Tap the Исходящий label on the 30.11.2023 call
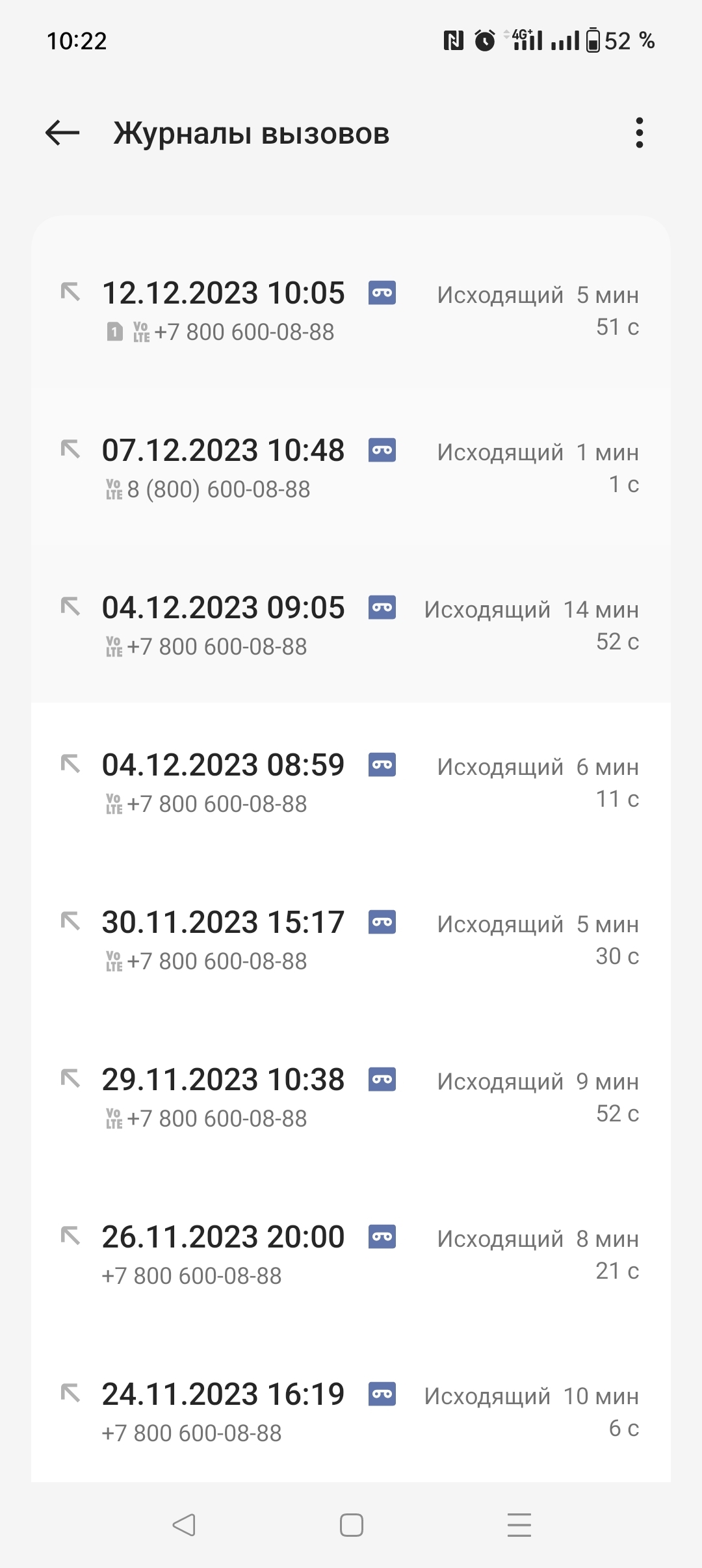 tap(499, 923)
